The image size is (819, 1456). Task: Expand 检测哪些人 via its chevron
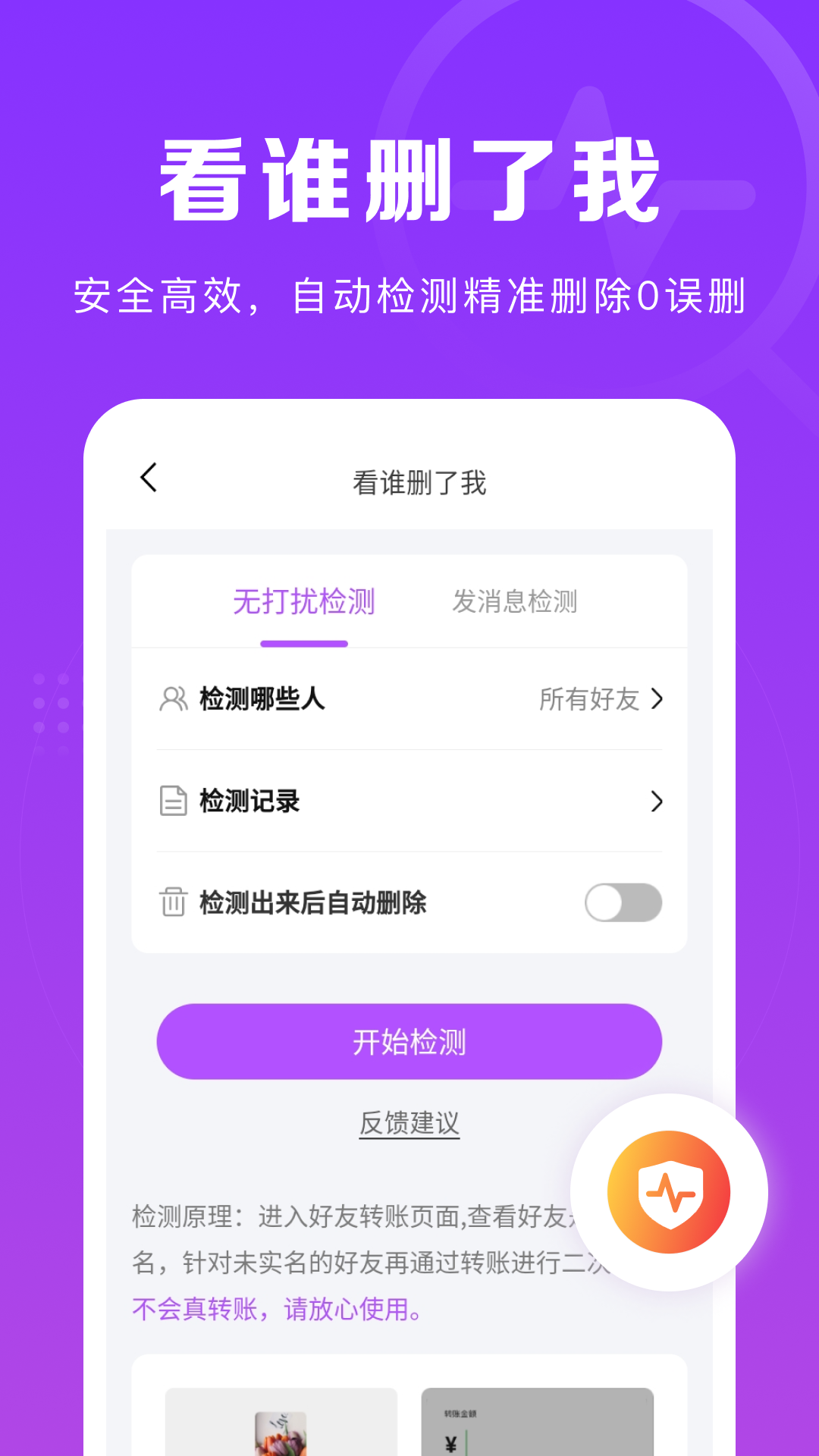pyautogui.click(x=657, y=700)
